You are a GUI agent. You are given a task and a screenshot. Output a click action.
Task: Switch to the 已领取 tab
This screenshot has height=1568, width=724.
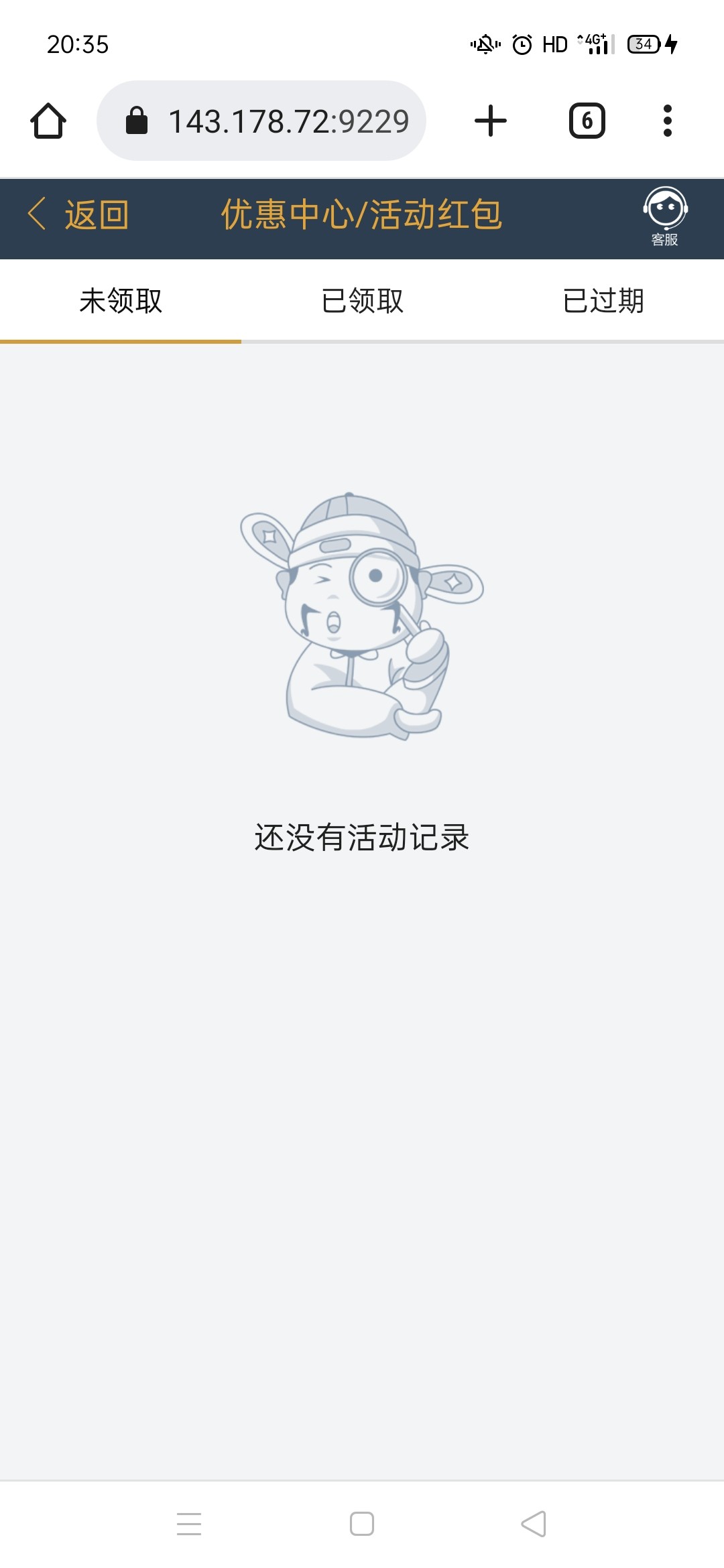[x=362, y=301]
